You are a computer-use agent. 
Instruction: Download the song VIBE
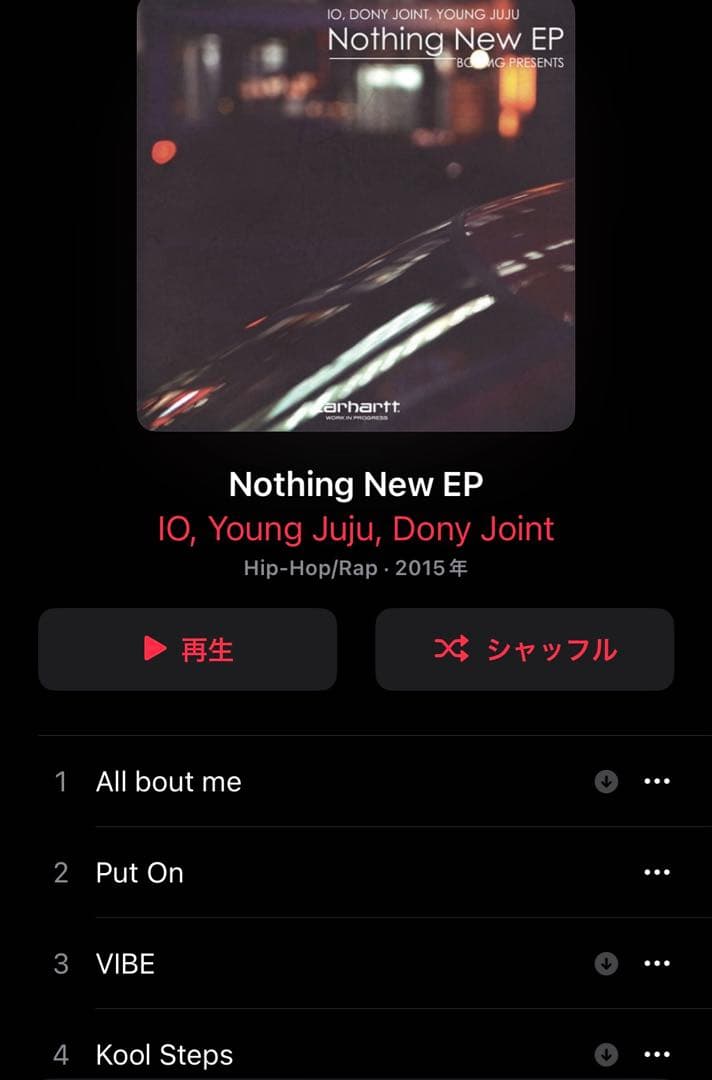pos(606,964)
